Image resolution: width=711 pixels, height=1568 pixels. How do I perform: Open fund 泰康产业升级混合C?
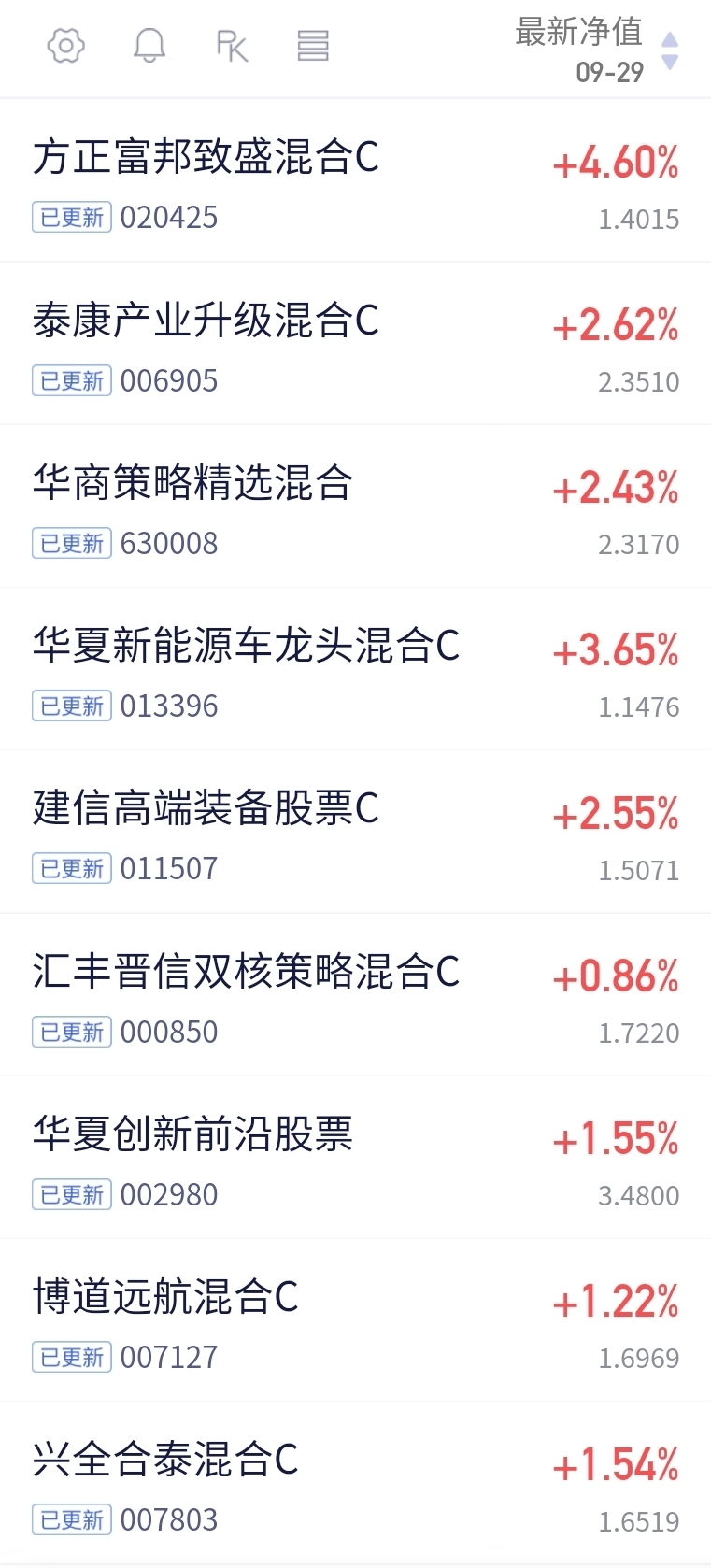coord(355,344)
